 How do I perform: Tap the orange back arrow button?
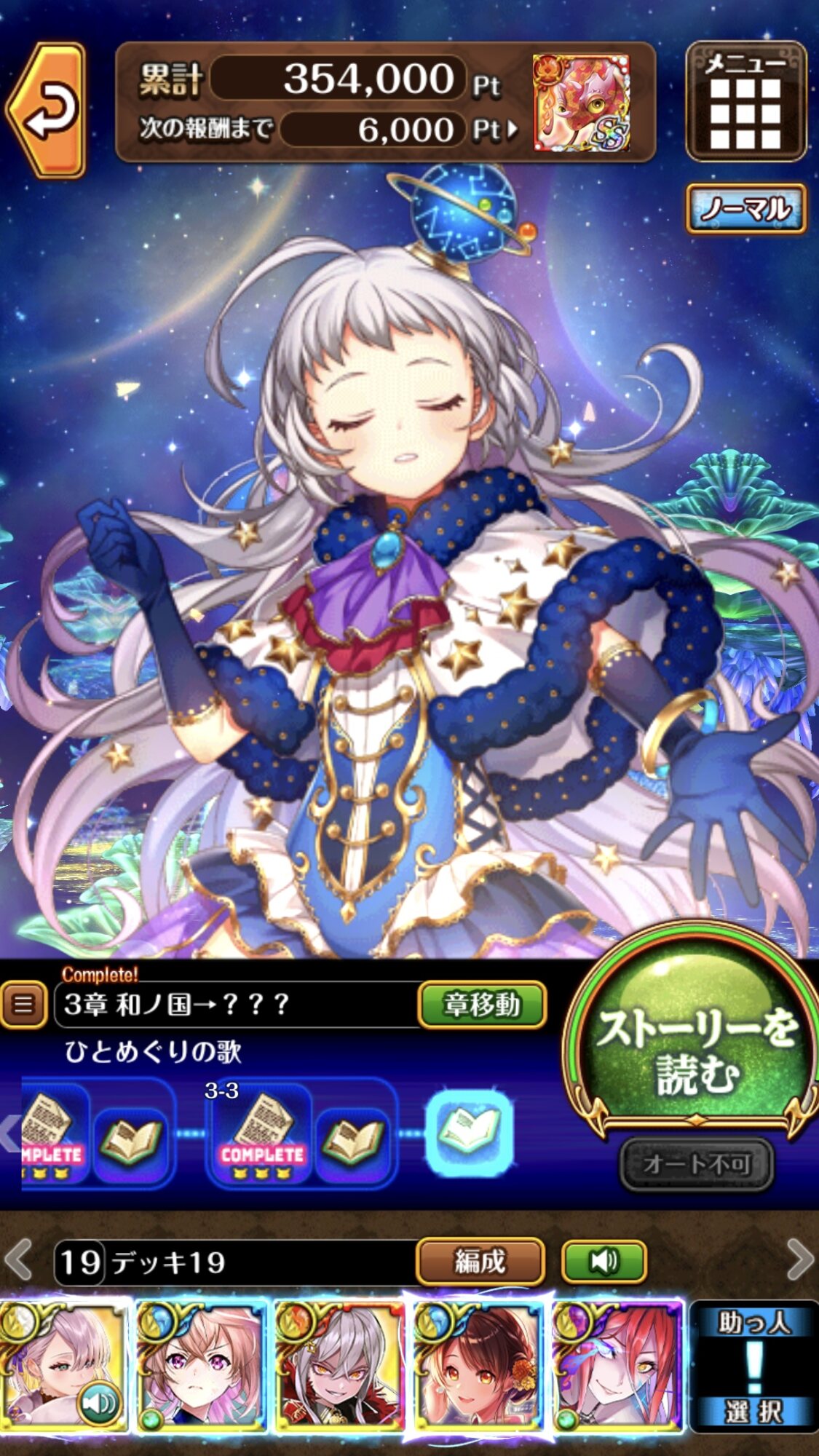47,111
